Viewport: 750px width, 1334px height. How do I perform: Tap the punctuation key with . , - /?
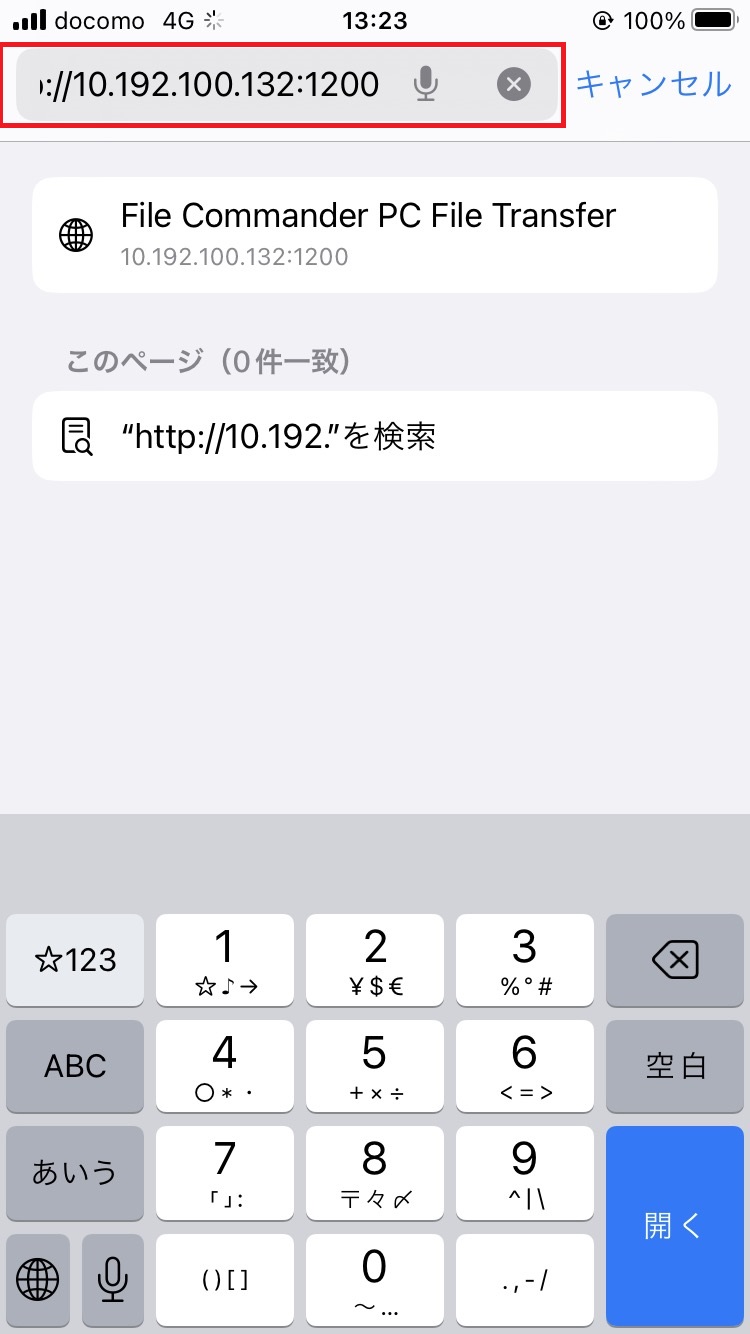point(525,1279)
